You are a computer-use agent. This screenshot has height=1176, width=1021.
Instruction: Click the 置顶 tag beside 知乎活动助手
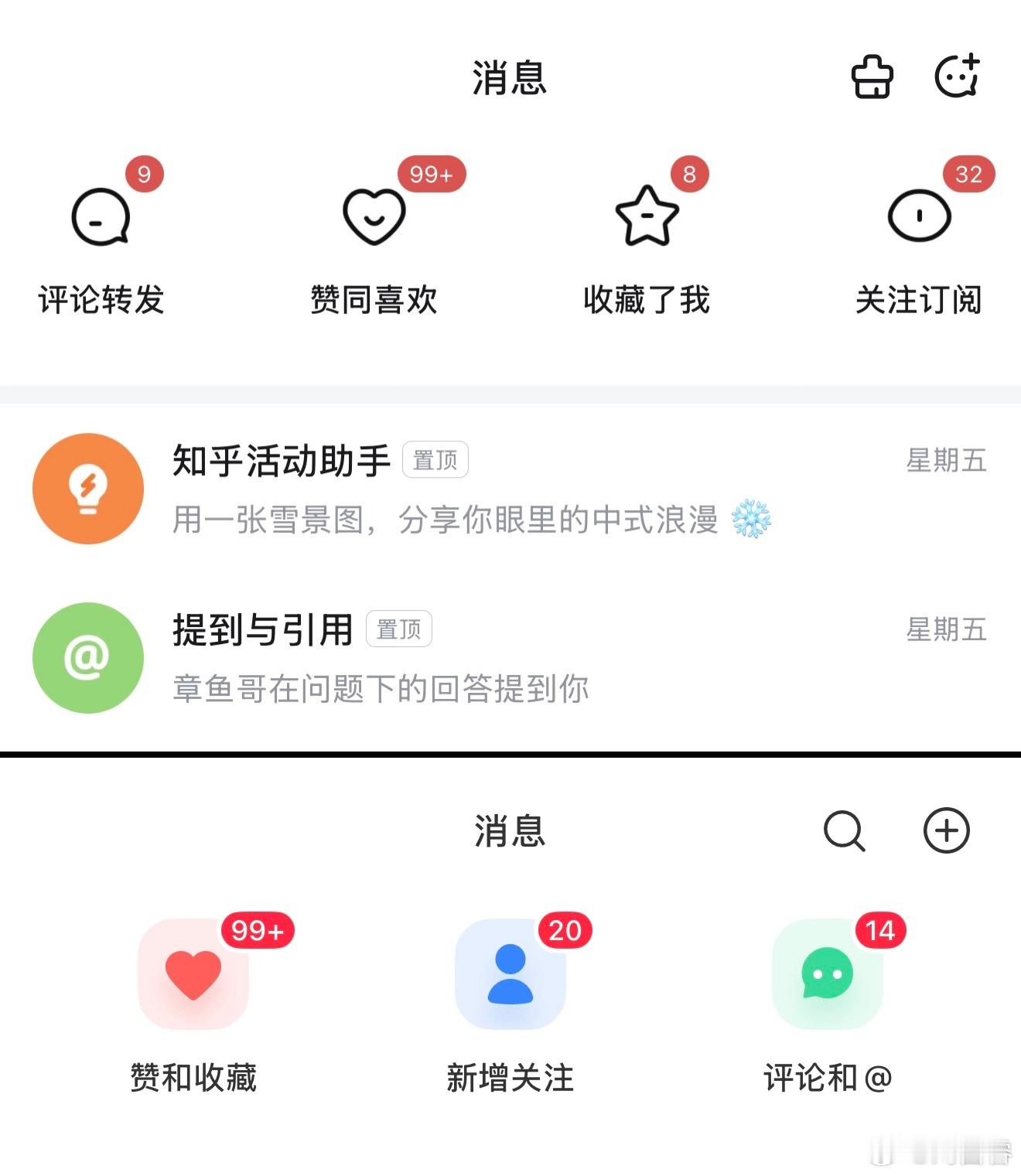point(435,459)
